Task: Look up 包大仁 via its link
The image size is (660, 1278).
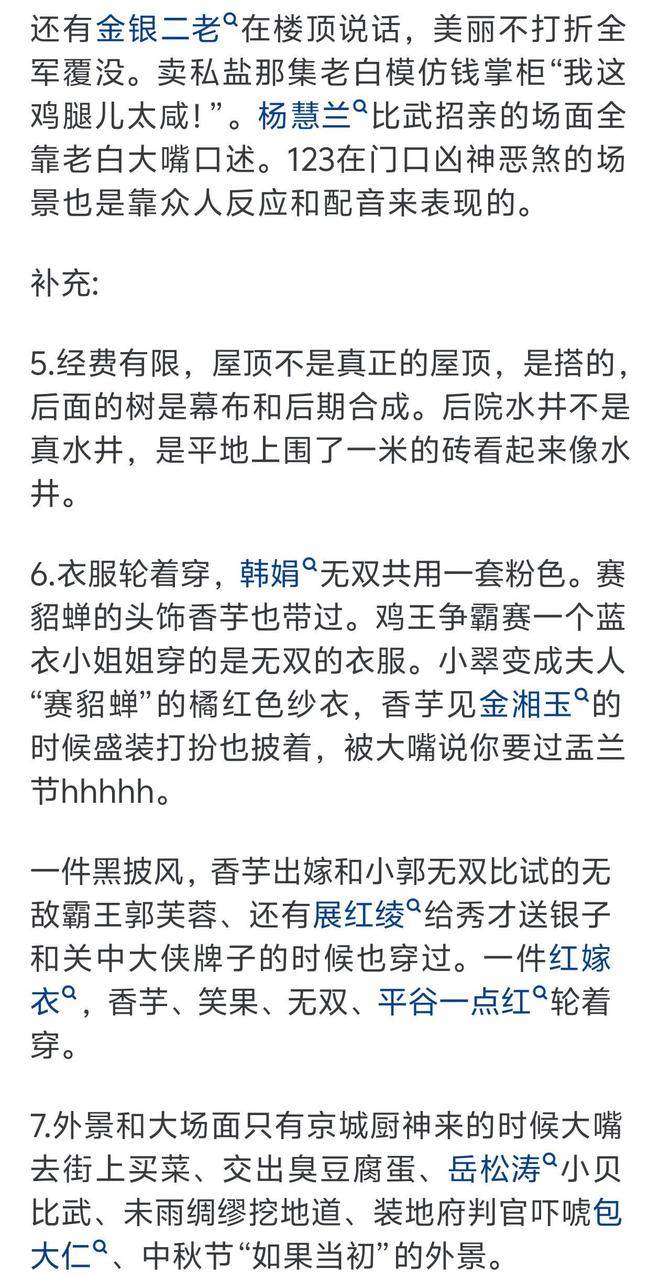Action: click(608, 1213)
